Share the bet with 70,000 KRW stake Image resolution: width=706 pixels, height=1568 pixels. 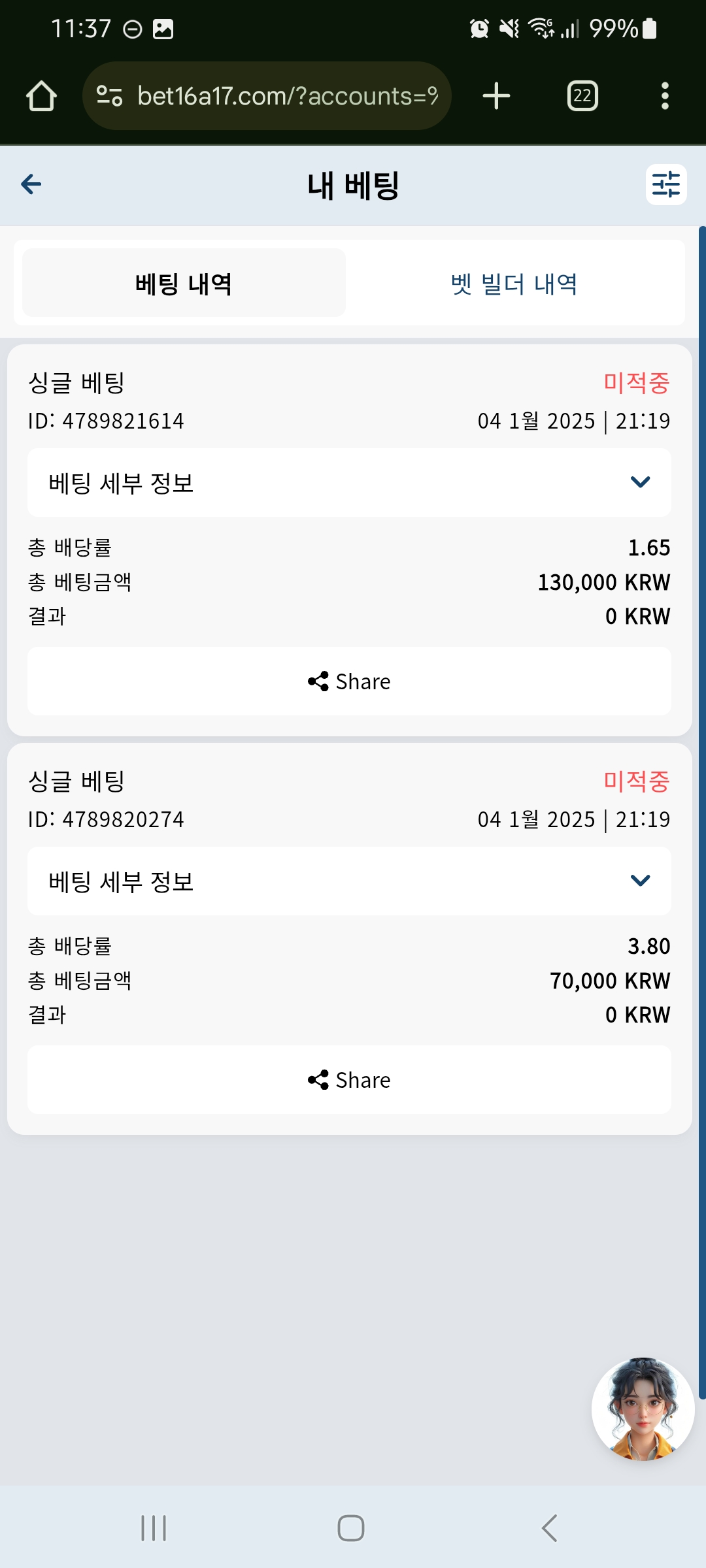(349, 1080)
